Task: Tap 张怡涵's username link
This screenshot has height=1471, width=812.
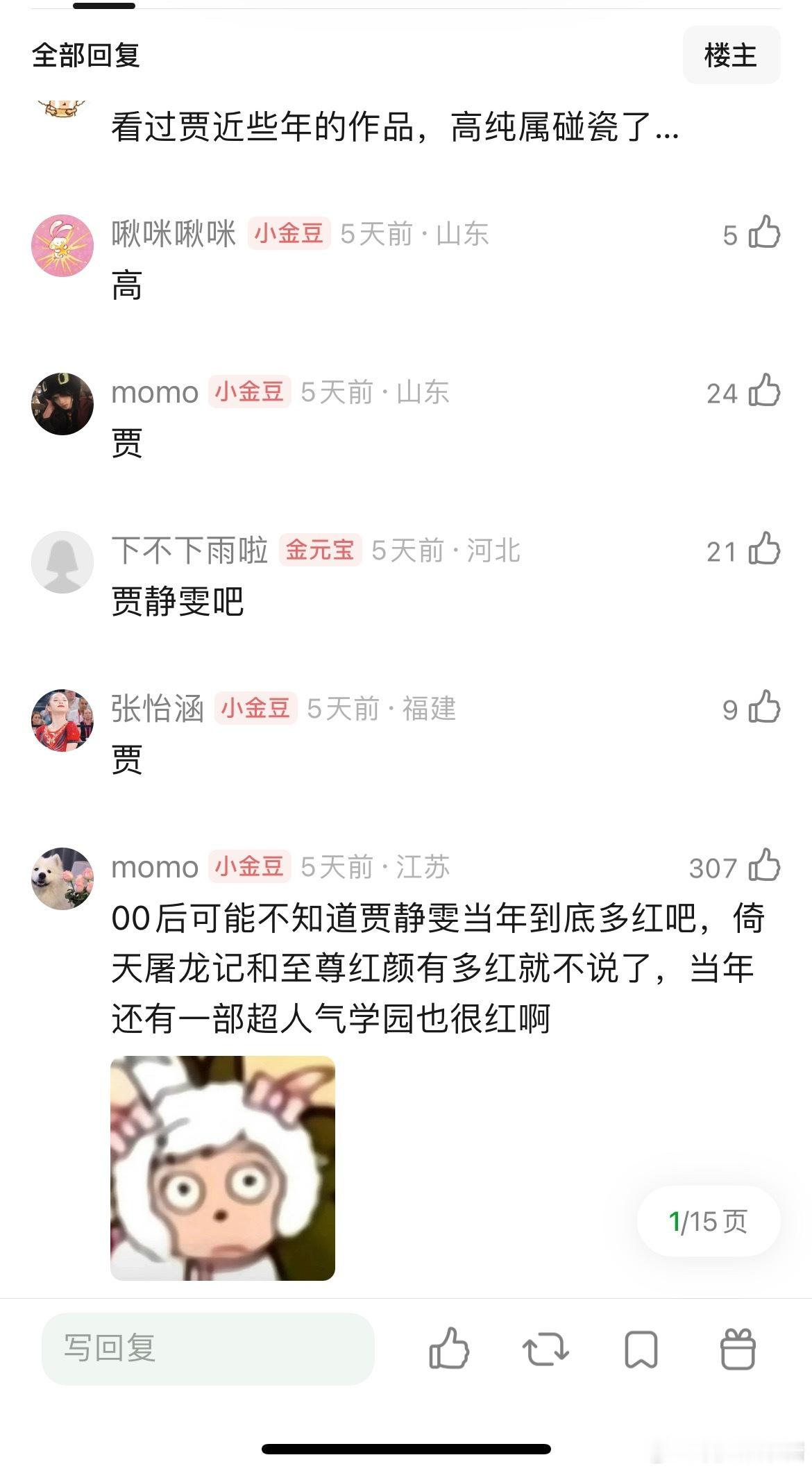Action: tap(157, 708)
